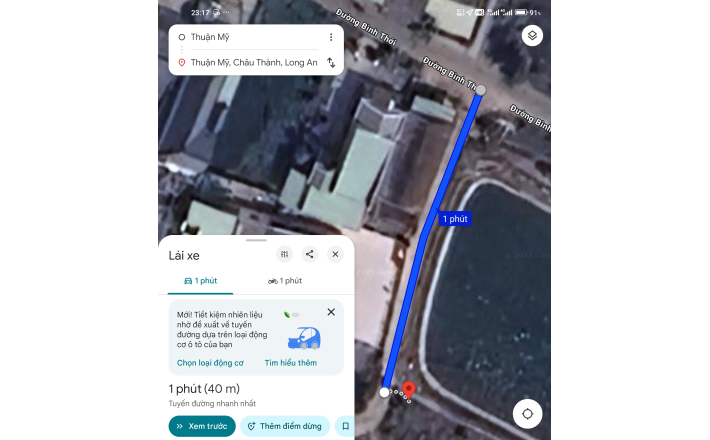The height and width of the screenshot is (440, 710).
Task: Open Tìm hiểu thêm link
Action: pos(290,363)
